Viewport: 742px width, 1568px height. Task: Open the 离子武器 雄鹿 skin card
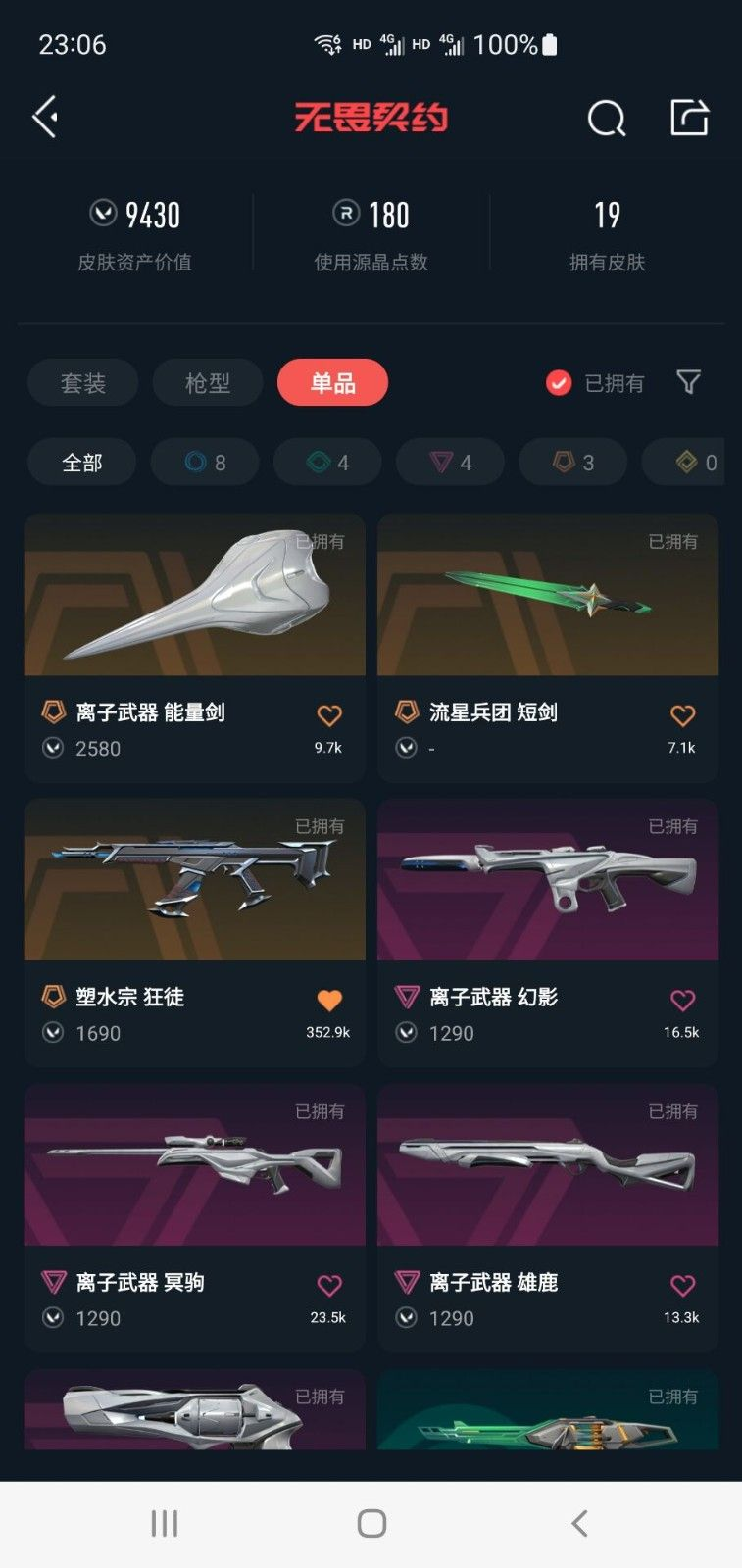coord(547,1176)
